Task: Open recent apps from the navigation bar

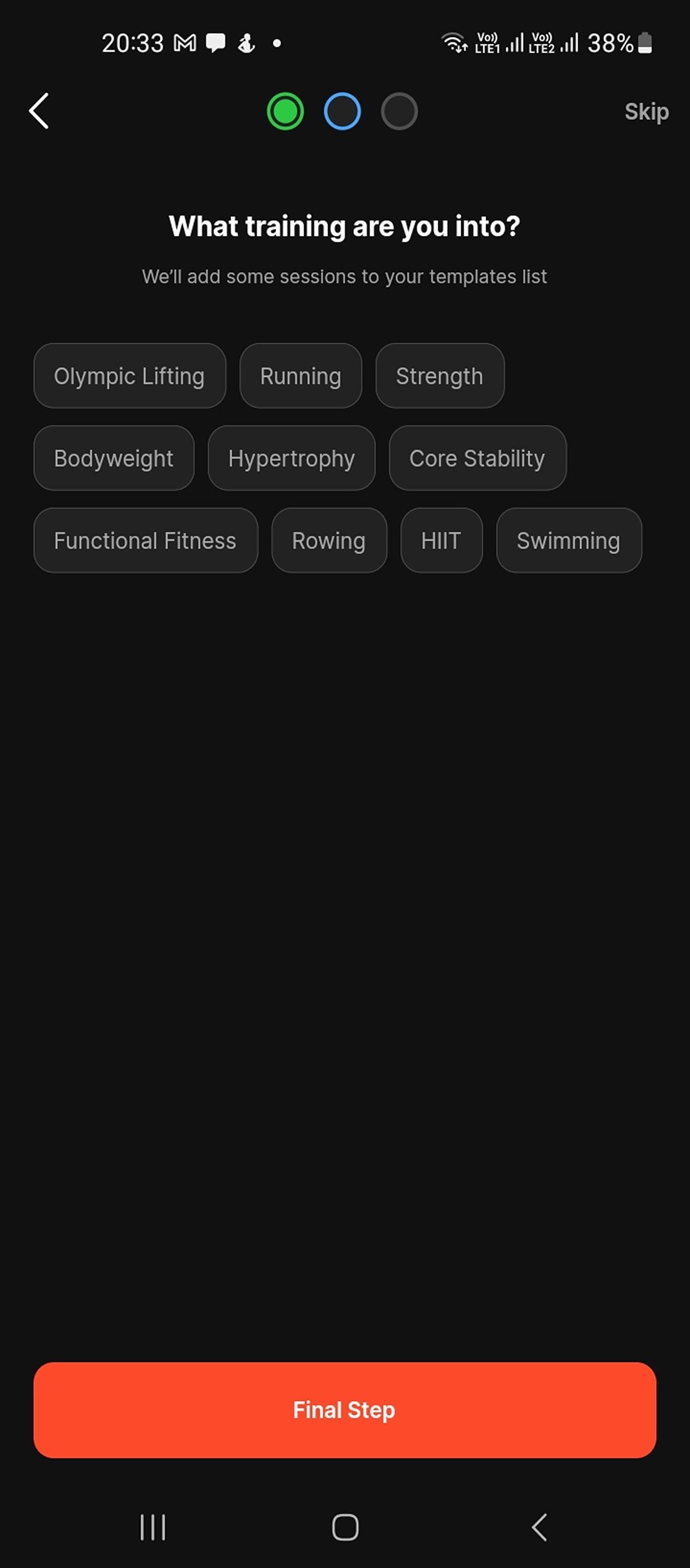Action: point(153,1527)
